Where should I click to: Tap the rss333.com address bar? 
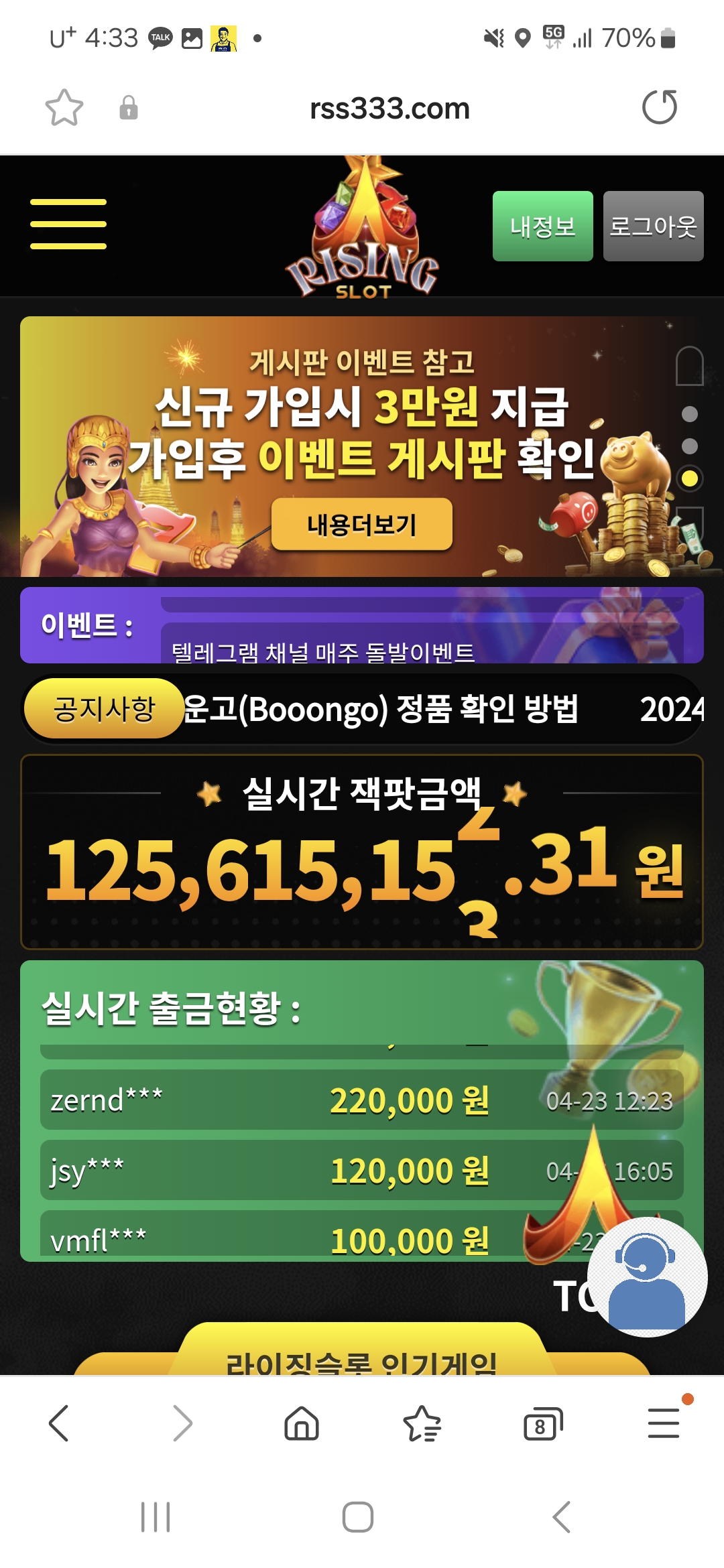coord(389,109)
